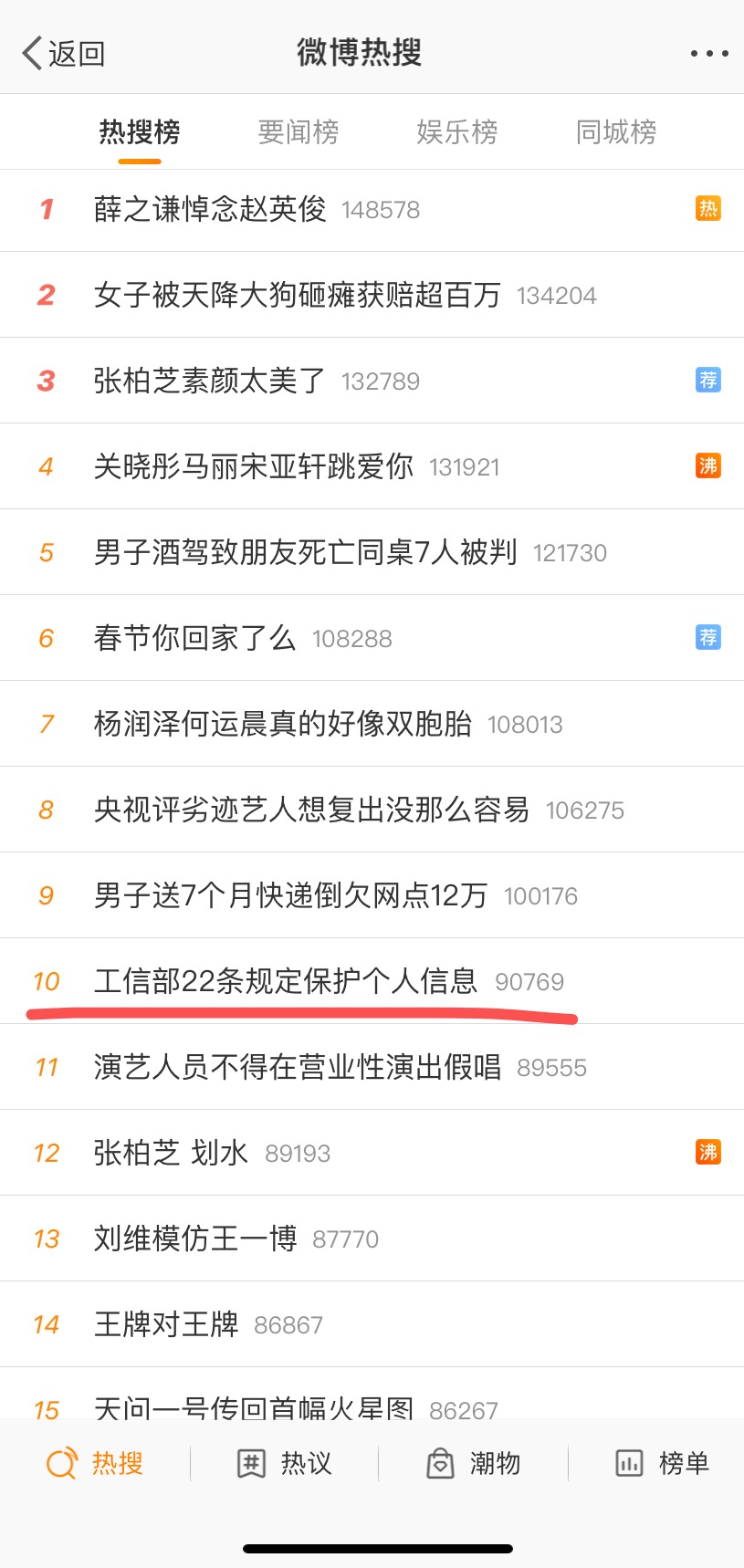Open topic 春节你回家了么
The image size is (744, 1568).
point(372,638)
